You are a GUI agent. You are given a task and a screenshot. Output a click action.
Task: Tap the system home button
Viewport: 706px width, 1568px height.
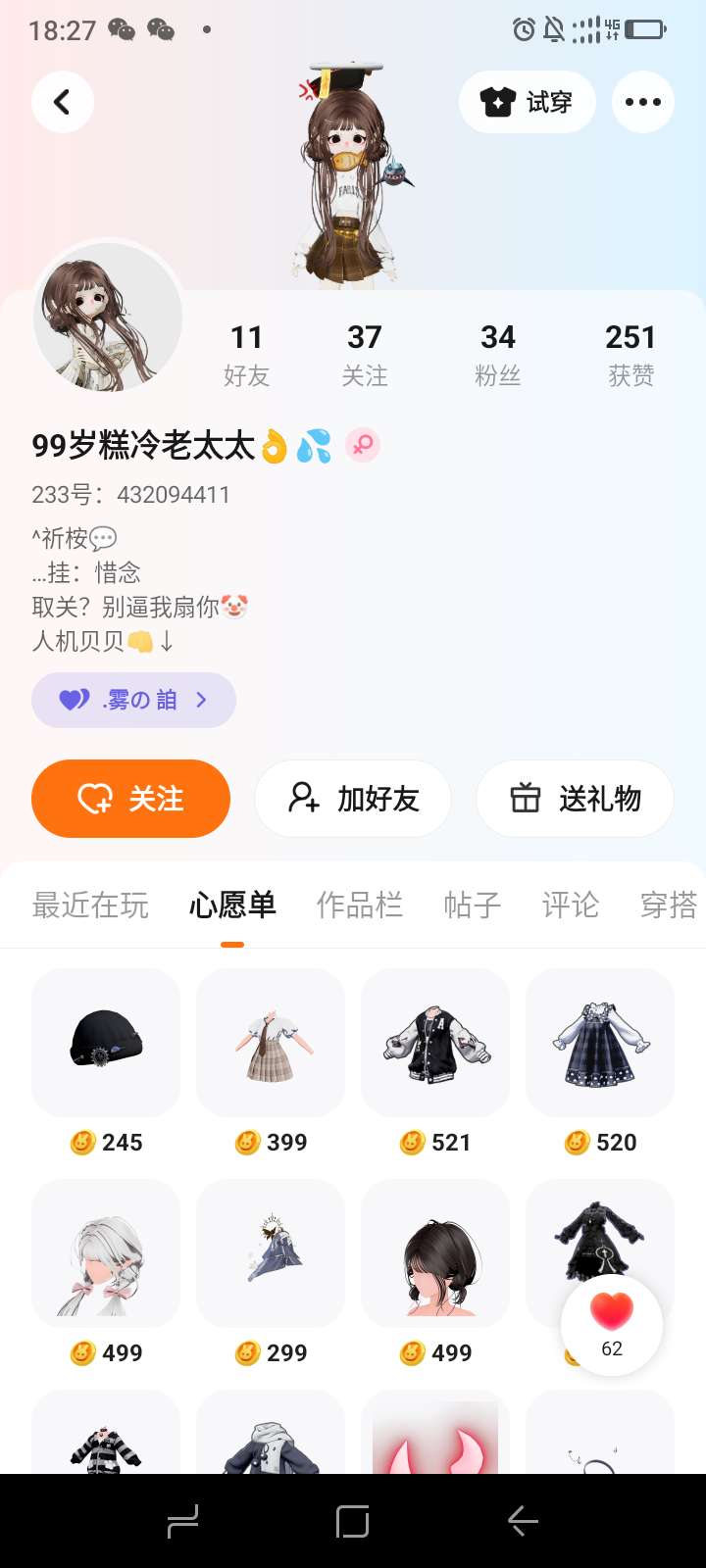pyautogui.click(x=352, y=1521)
